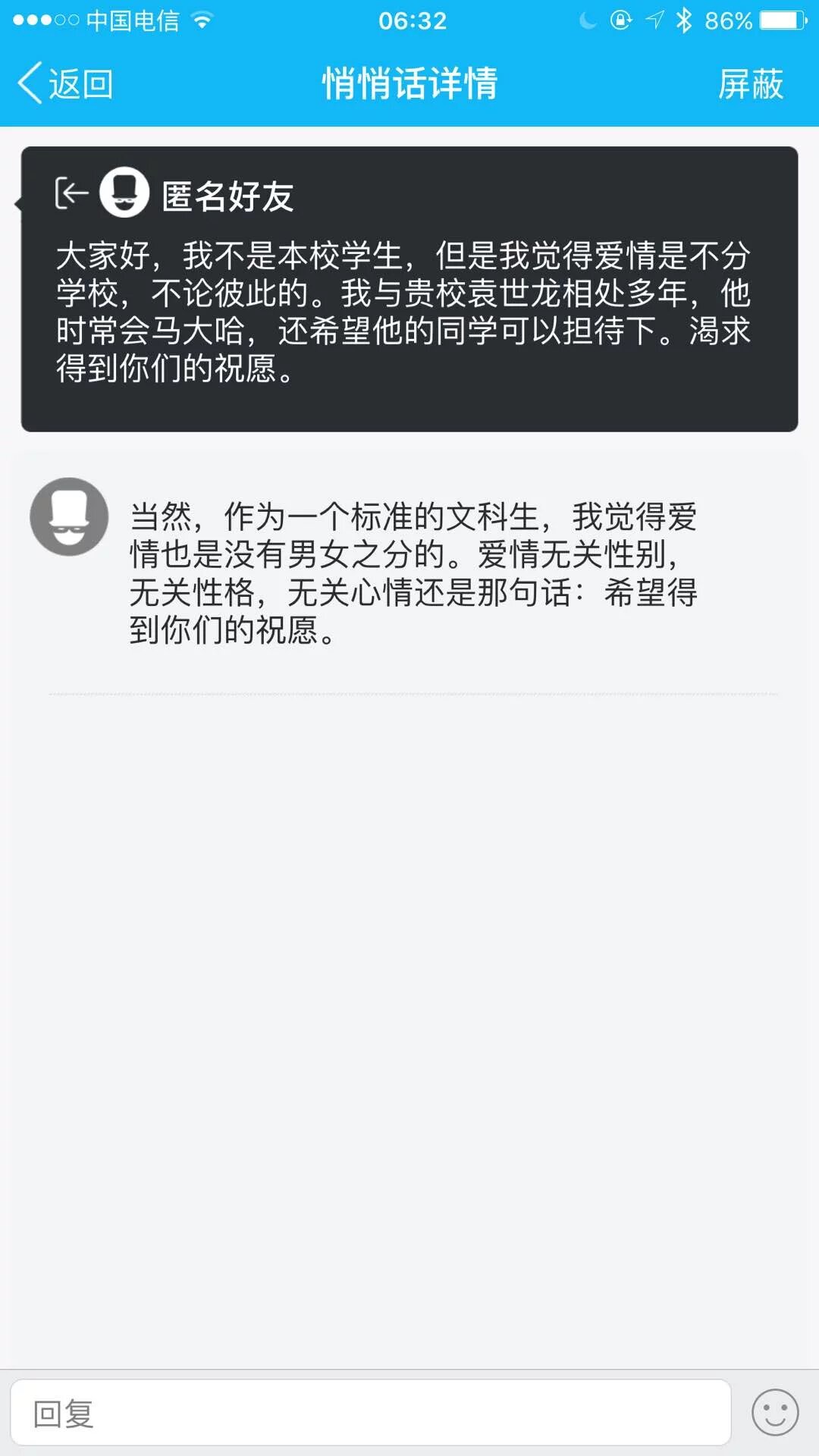
Task: Open the commenter's anonymous avatar
Action: click(69, 516)
